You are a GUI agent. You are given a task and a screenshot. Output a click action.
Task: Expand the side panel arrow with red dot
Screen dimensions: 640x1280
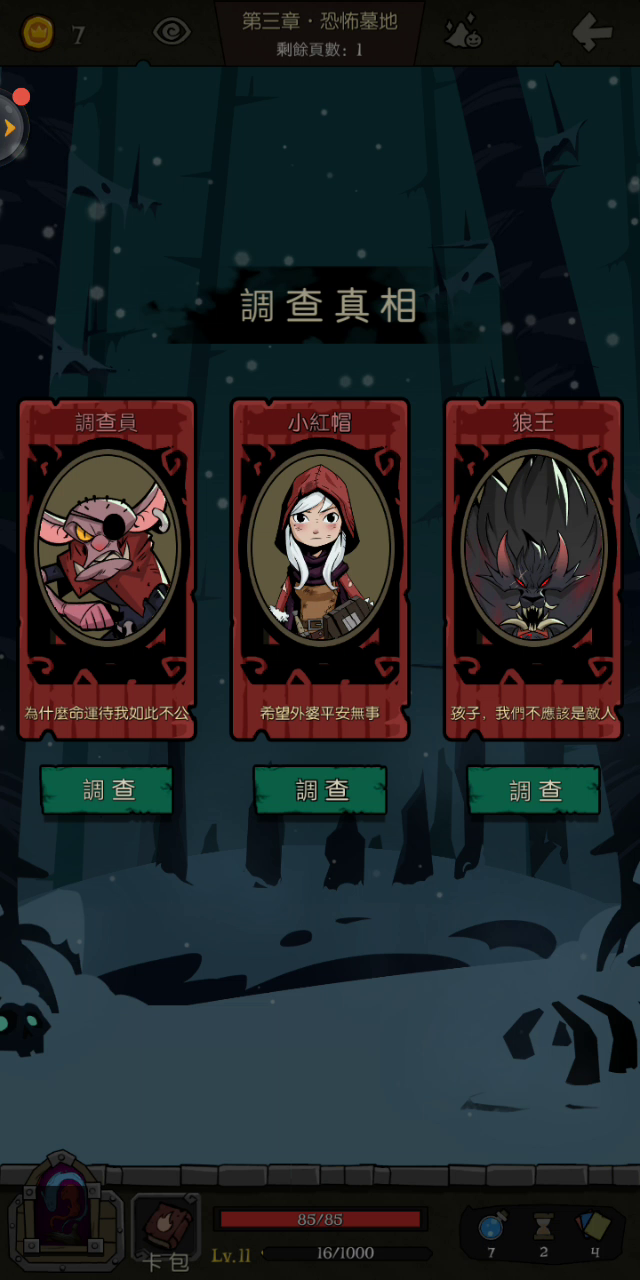[11, 127]
